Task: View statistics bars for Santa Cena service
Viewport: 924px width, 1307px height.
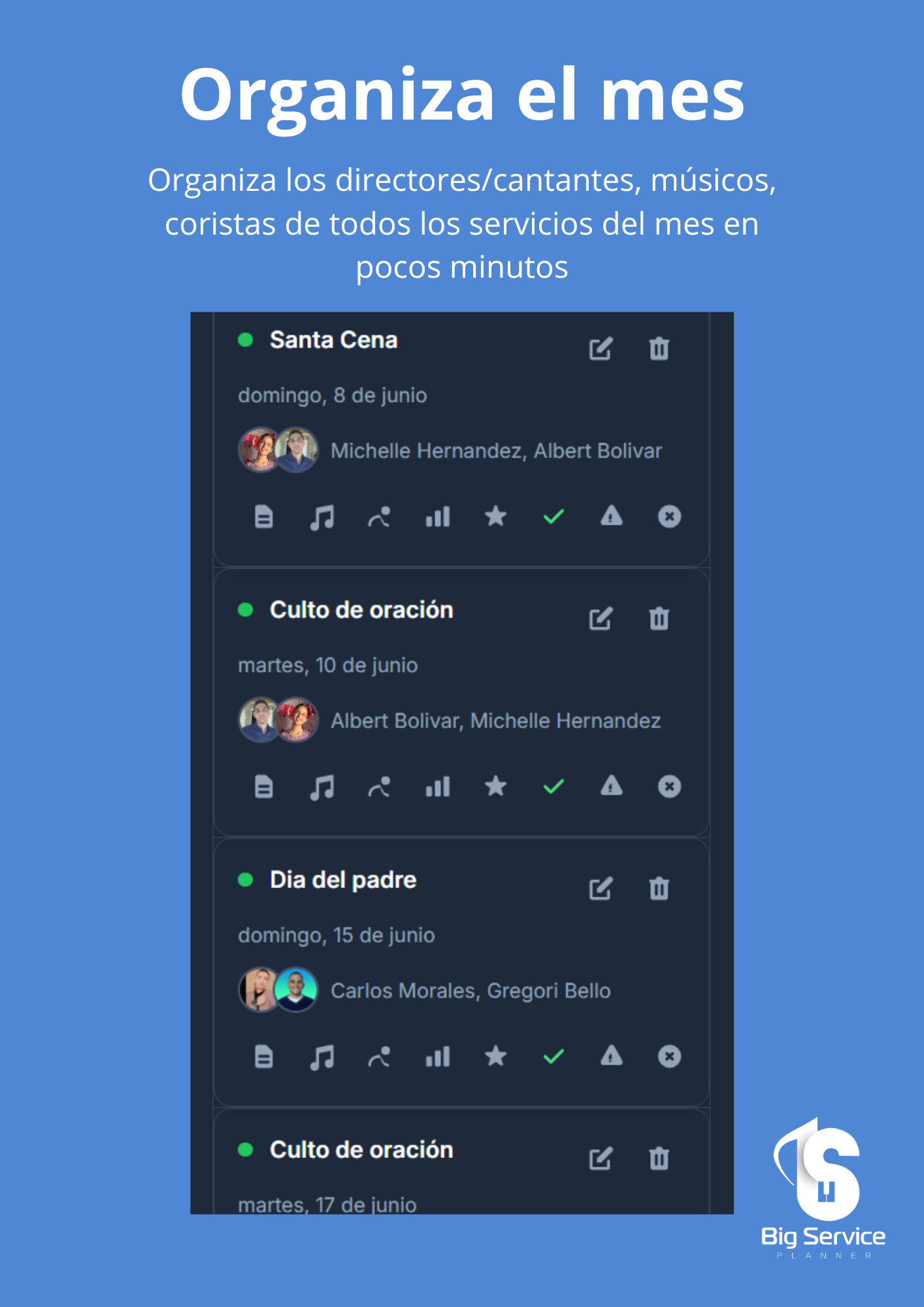Action: point(437,517)
